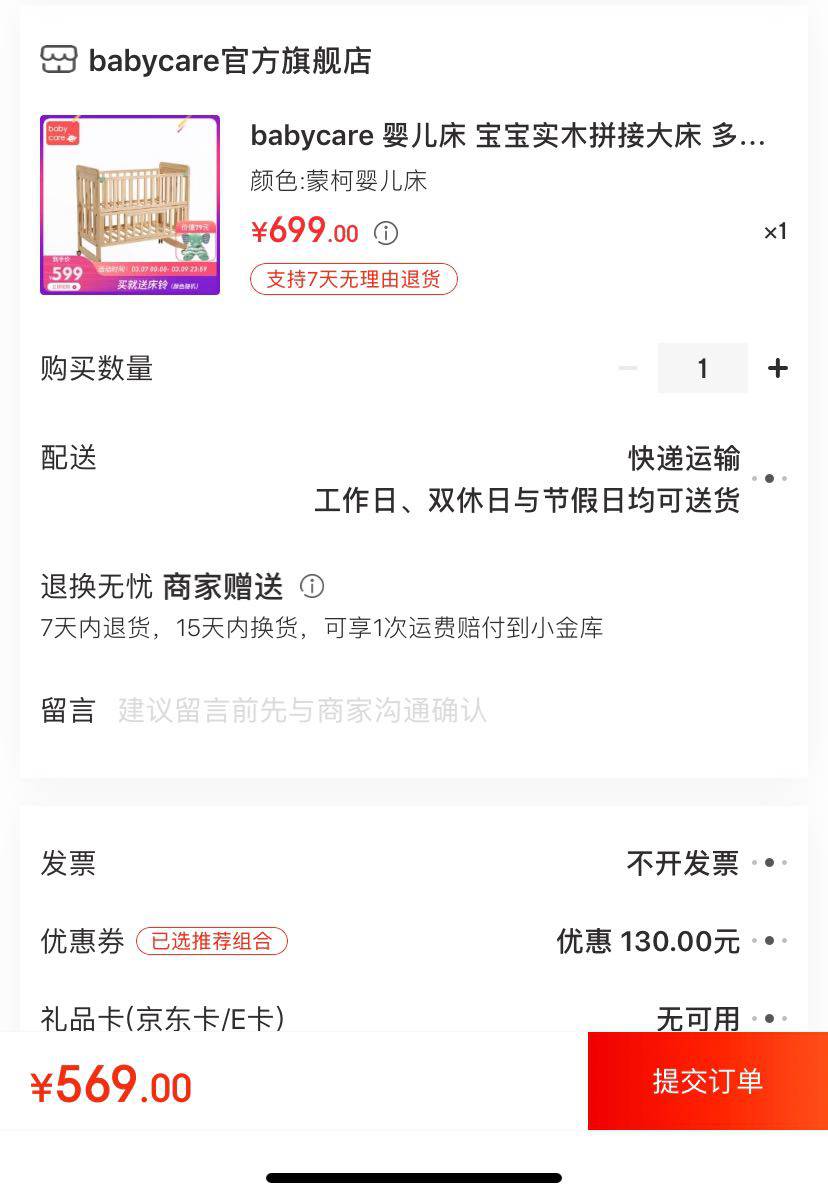Click the 留言 message input field

(x=300, y=710)
